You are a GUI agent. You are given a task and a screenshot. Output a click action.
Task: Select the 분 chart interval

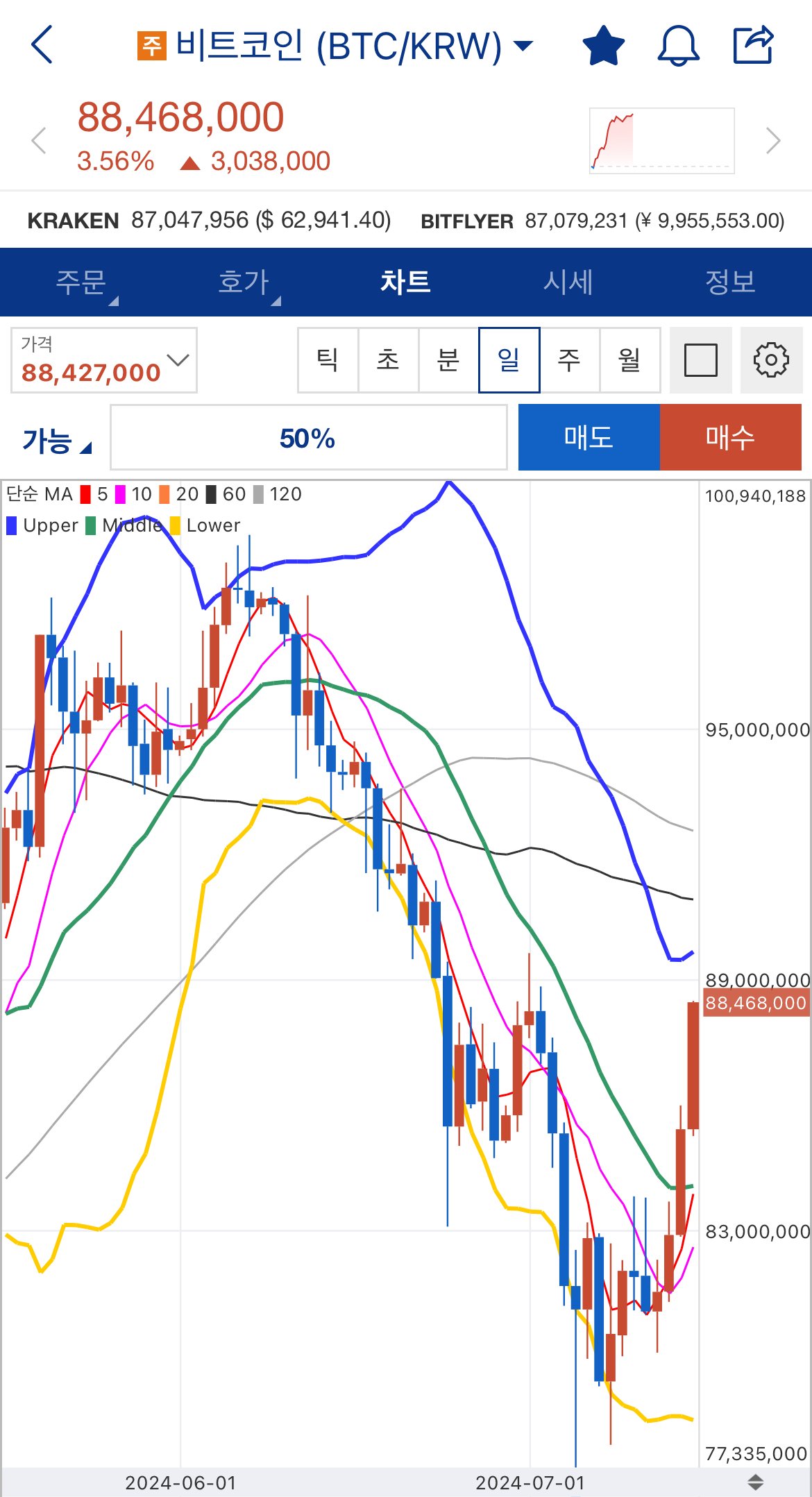pyautogui.click(x=448, y=360)
